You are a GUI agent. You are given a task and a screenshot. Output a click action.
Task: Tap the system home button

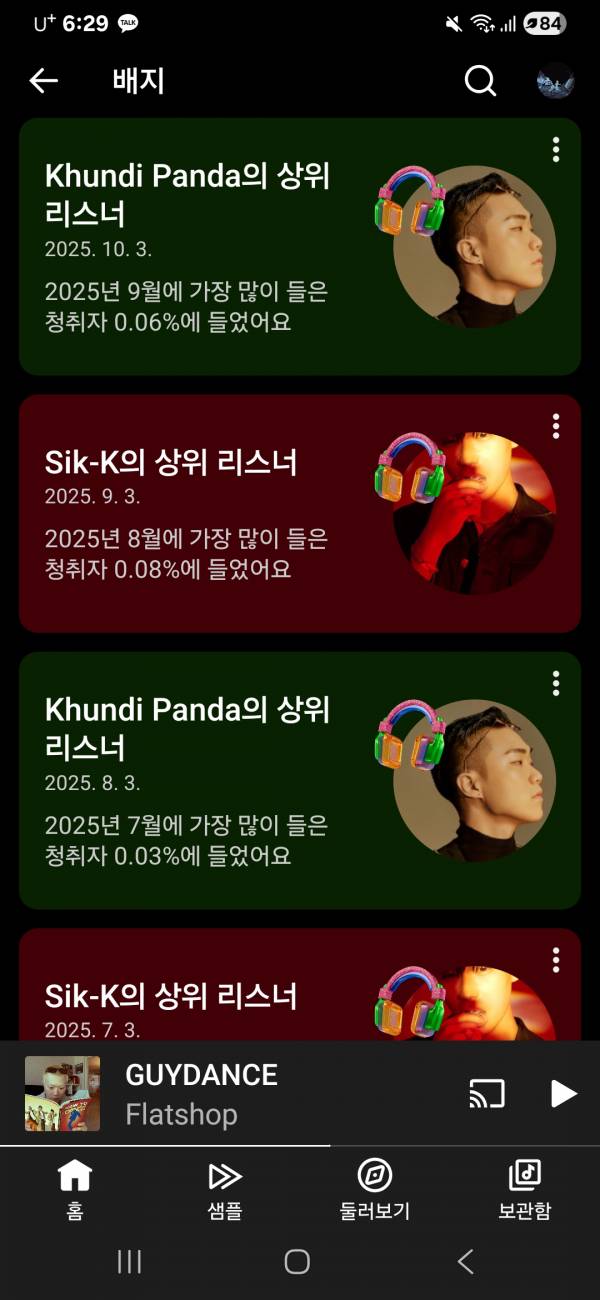(x=297, y=1262)
